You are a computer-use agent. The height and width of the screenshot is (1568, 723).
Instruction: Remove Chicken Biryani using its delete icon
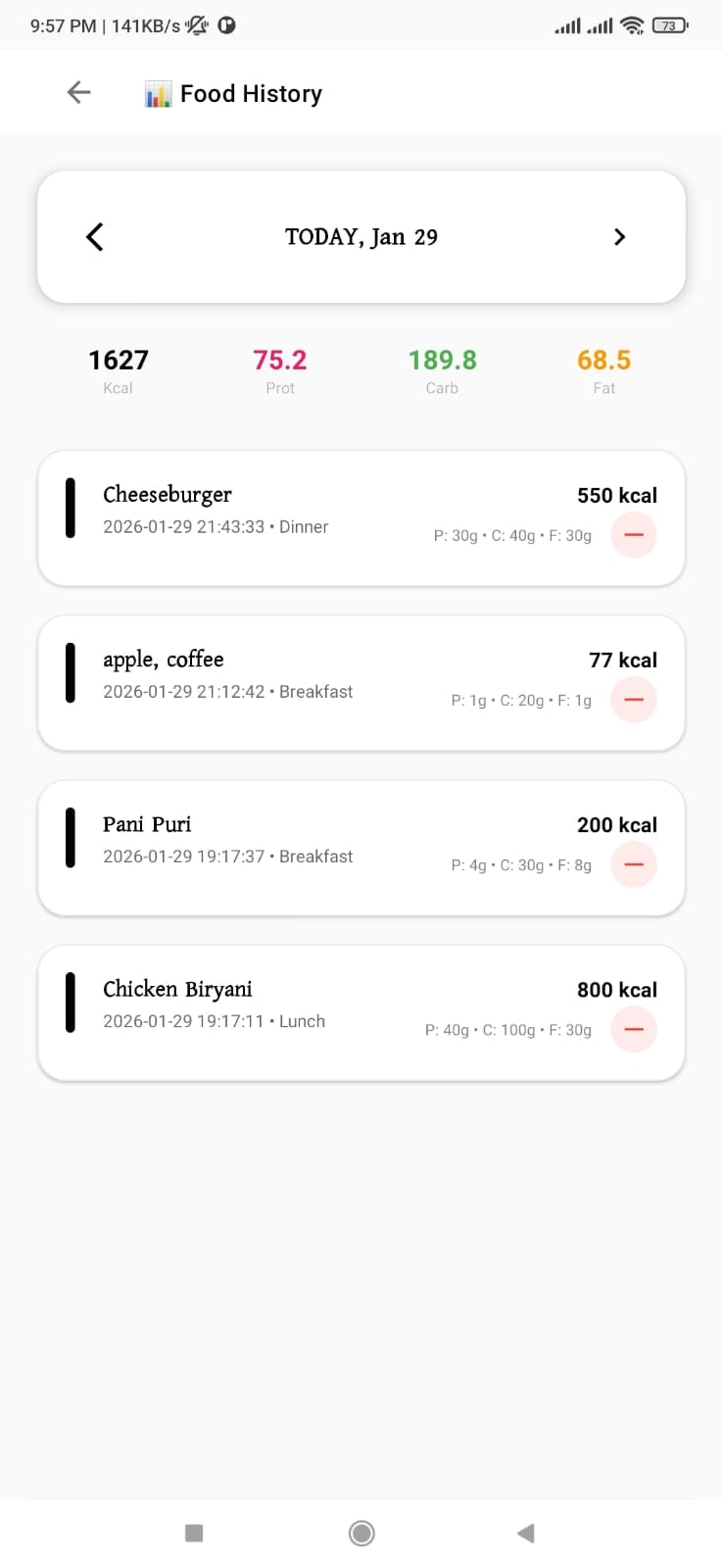point(634,1030)
